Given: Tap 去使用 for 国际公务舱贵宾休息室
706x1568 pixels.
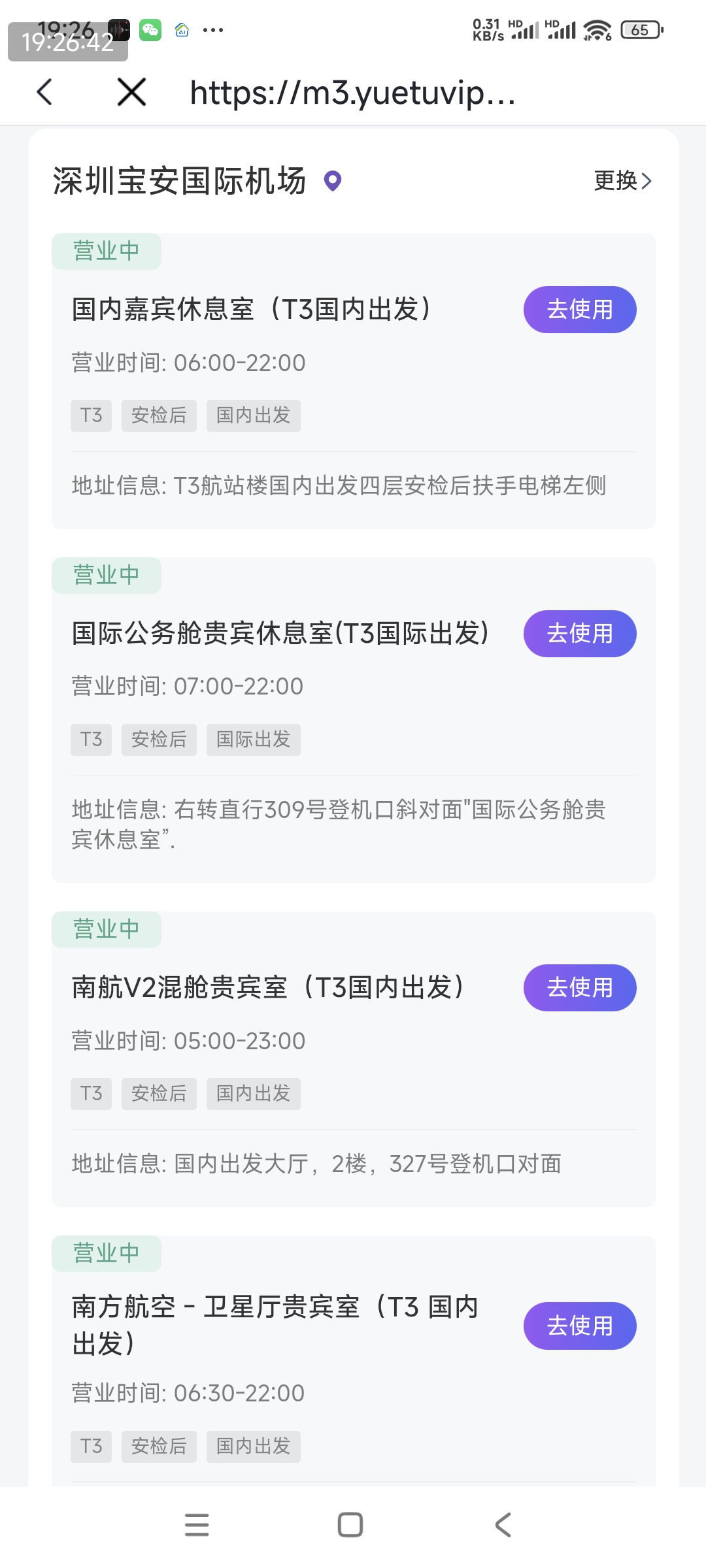Looking at the screenshot, I should [579, 634].
